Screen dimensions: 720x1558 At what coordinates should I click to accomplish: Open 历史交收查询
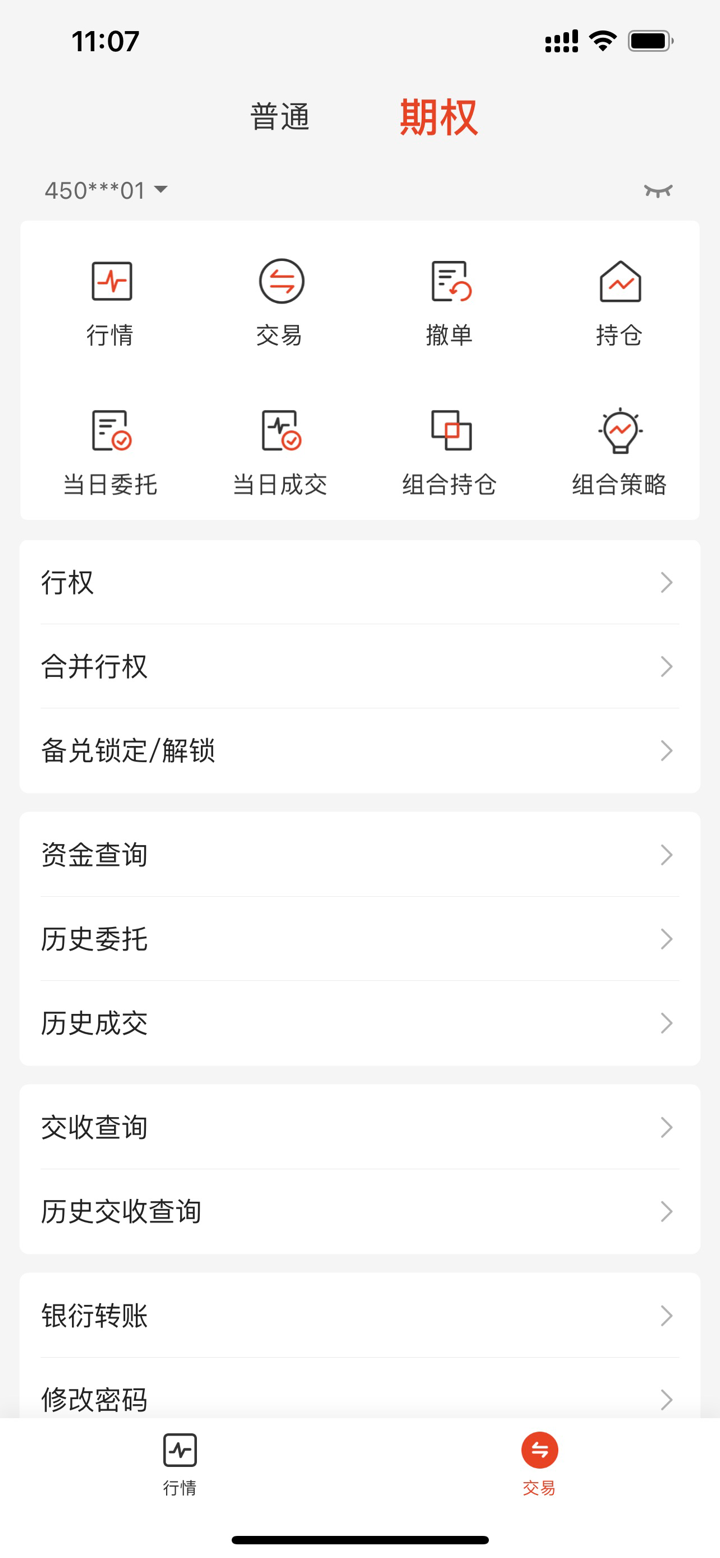point(360,1212)
